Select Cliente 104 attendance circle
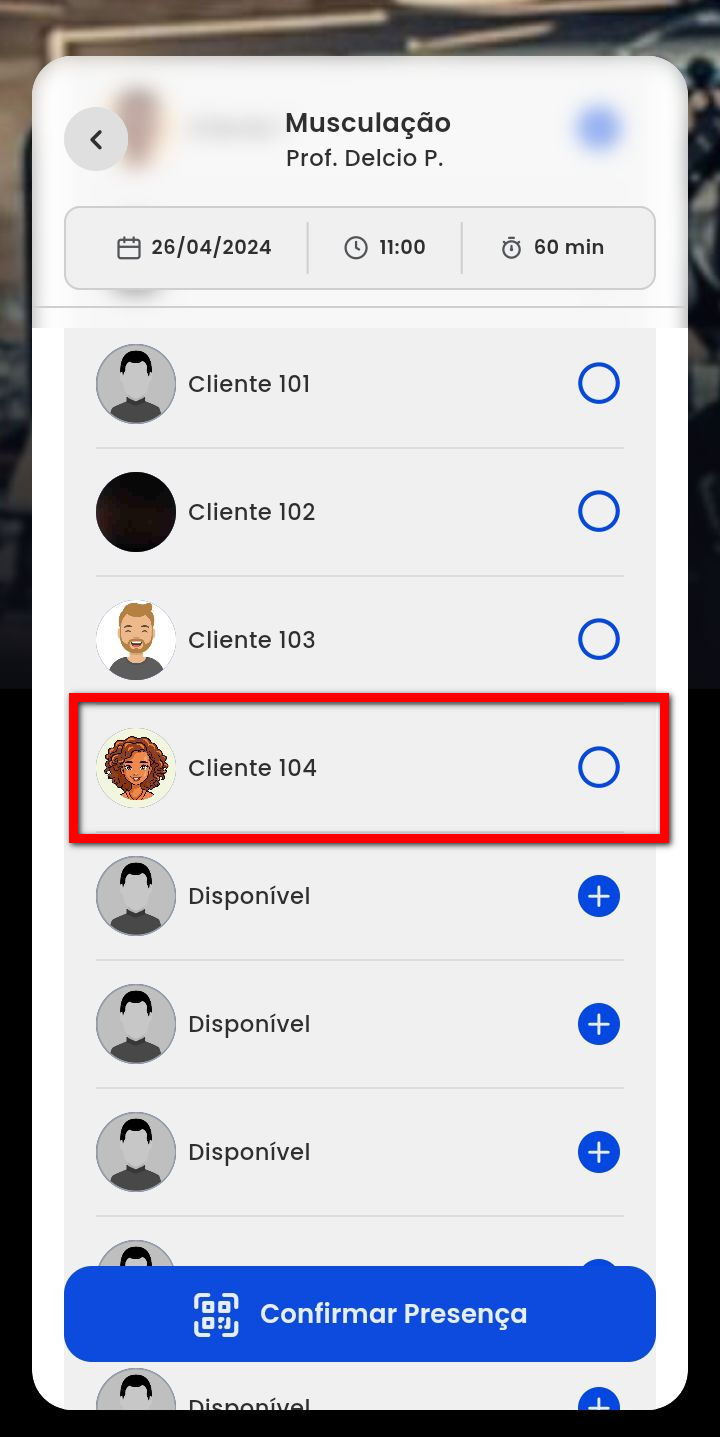This screenshot has height=1437, width=720. (598, 768)
